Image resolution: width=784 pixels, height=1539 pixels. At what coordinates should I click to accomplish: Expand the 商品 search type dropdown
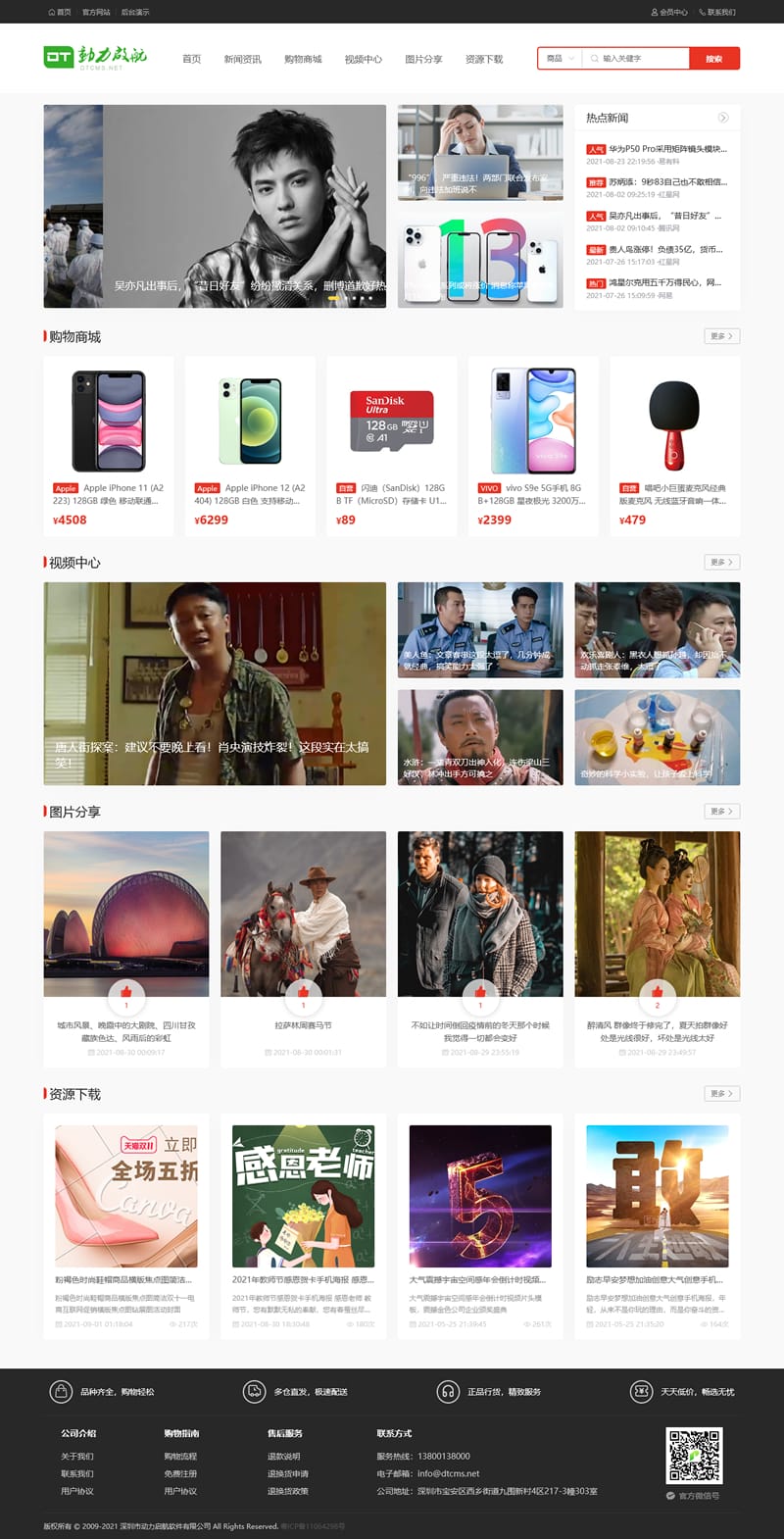coord(560,59)
